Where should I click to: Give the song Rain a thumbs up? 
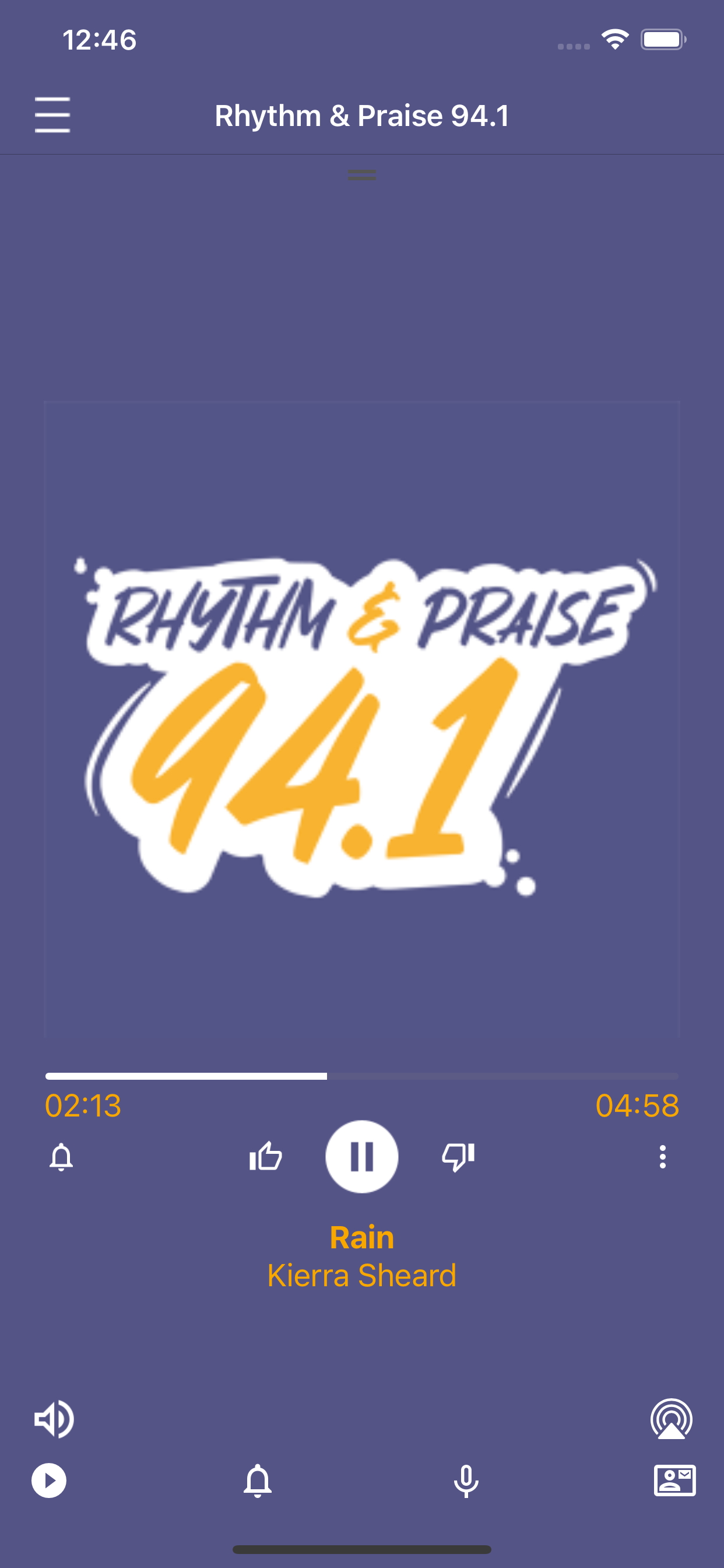(x=265, y=1157)
